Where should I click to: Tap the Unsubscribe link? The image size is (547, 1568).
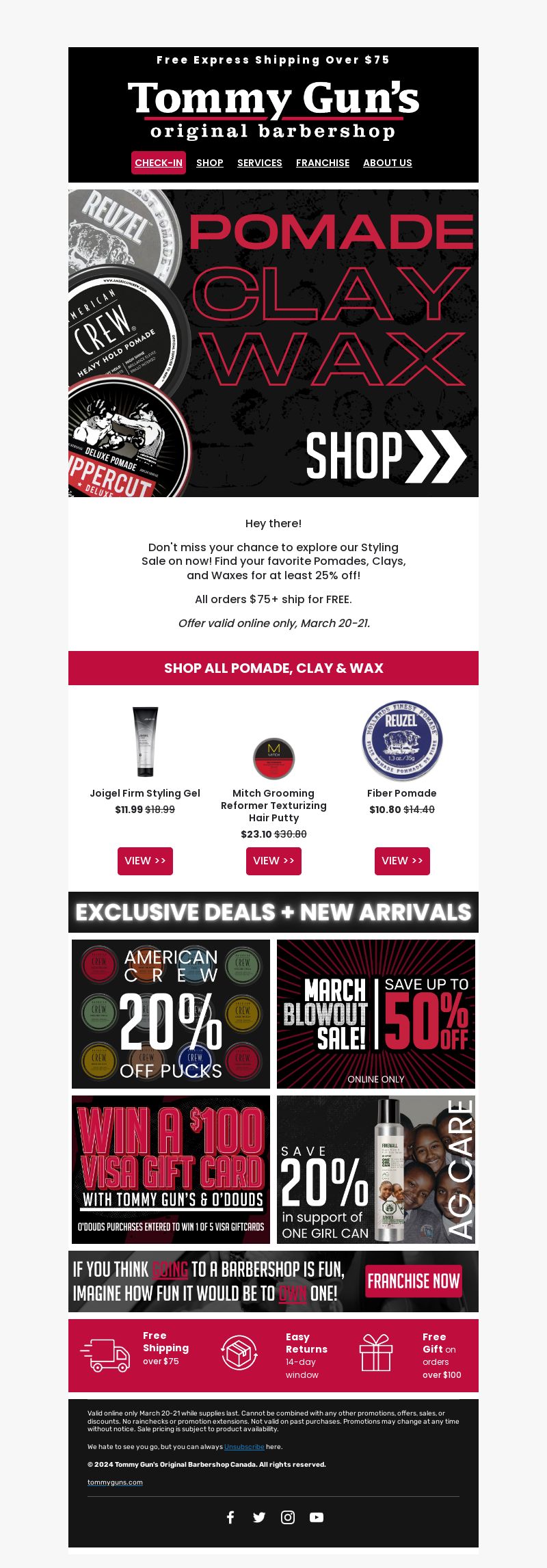tap(244, 1447)
